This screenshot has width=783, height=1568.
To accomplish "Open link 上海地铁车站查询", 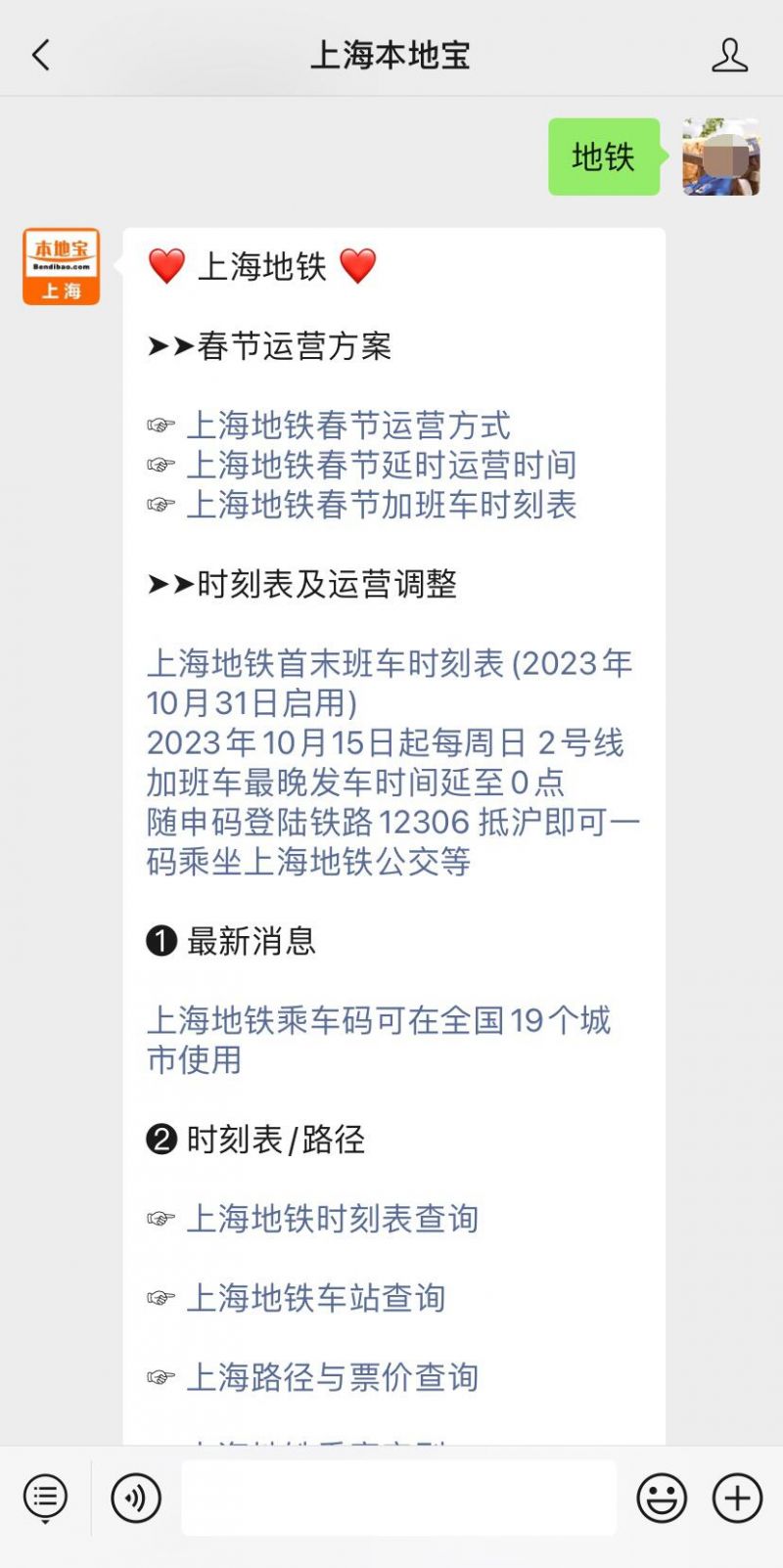I will [315, 1298].
